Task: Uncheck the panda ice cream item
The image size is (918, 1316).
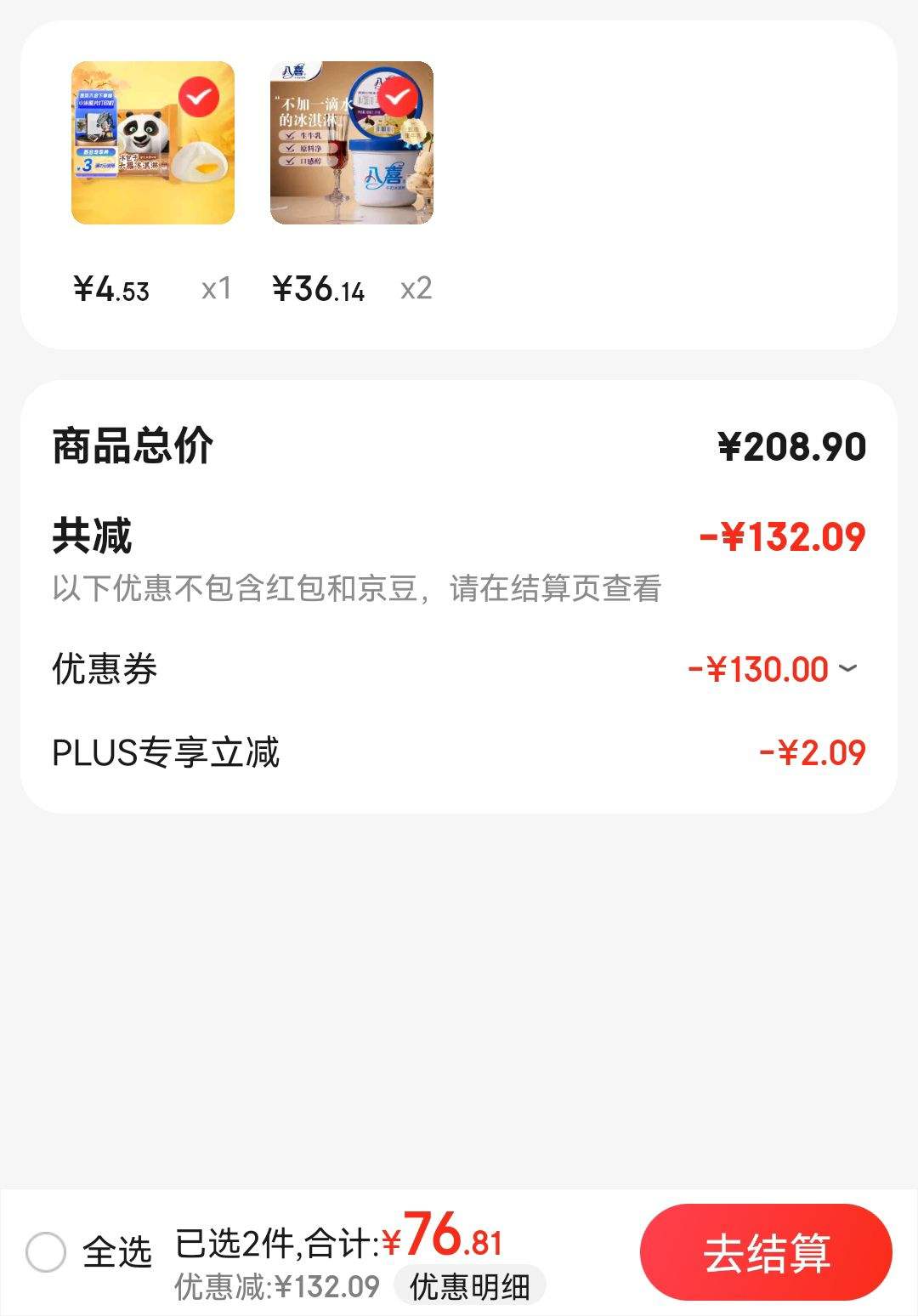Action: coord(199,98)
